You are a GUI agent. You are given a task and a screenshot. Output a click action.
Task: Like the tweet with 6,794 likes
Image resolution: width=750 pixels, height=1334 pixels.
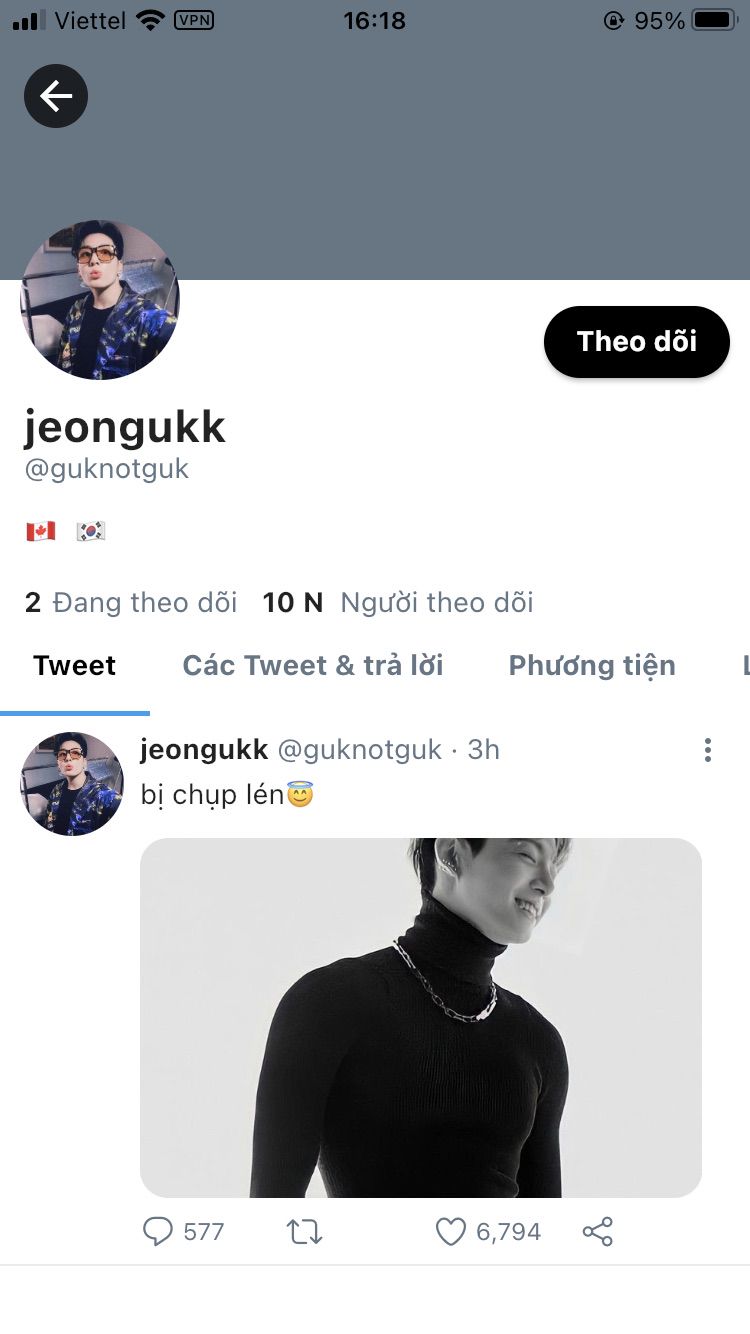(x=451, y=1231)
